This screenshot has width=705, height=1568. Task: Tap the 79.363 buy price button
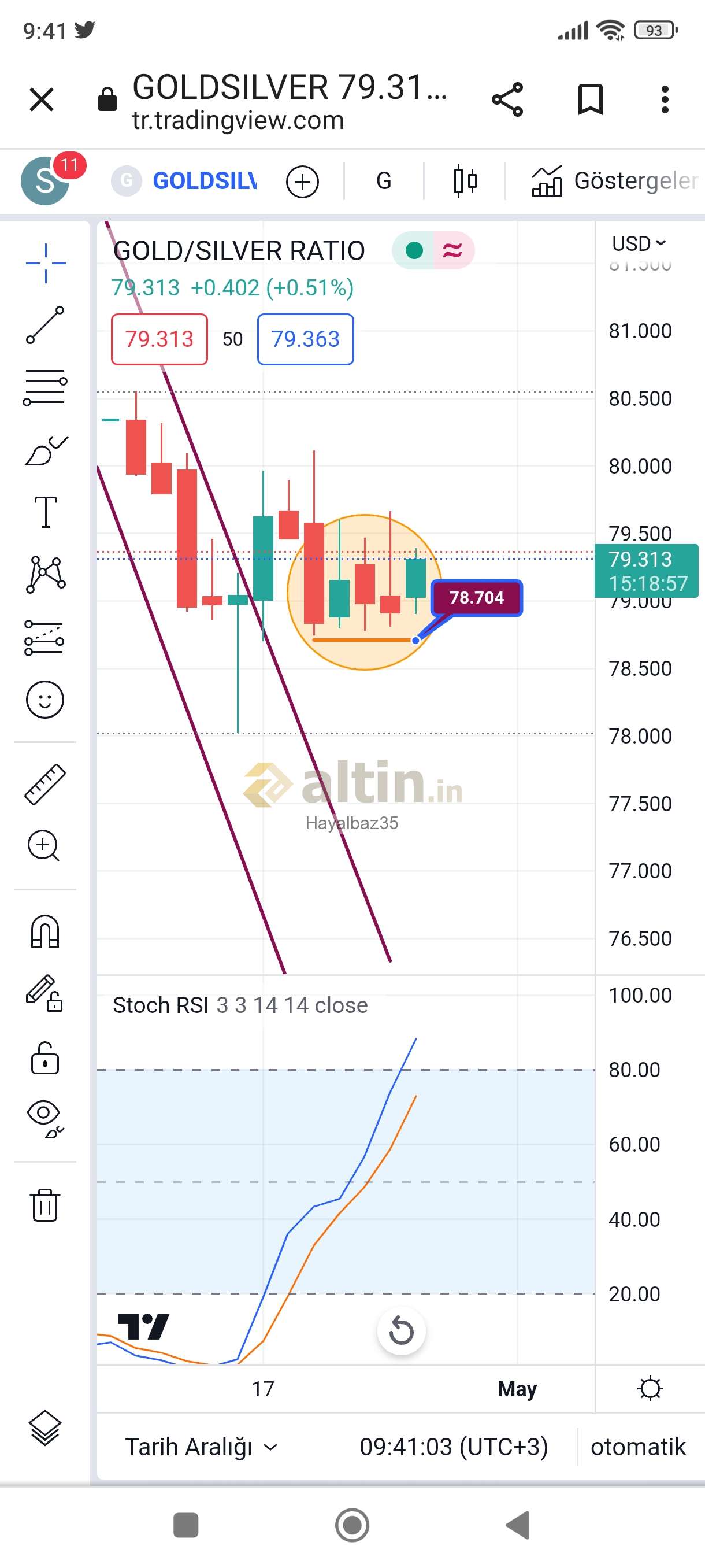point(305,339)
